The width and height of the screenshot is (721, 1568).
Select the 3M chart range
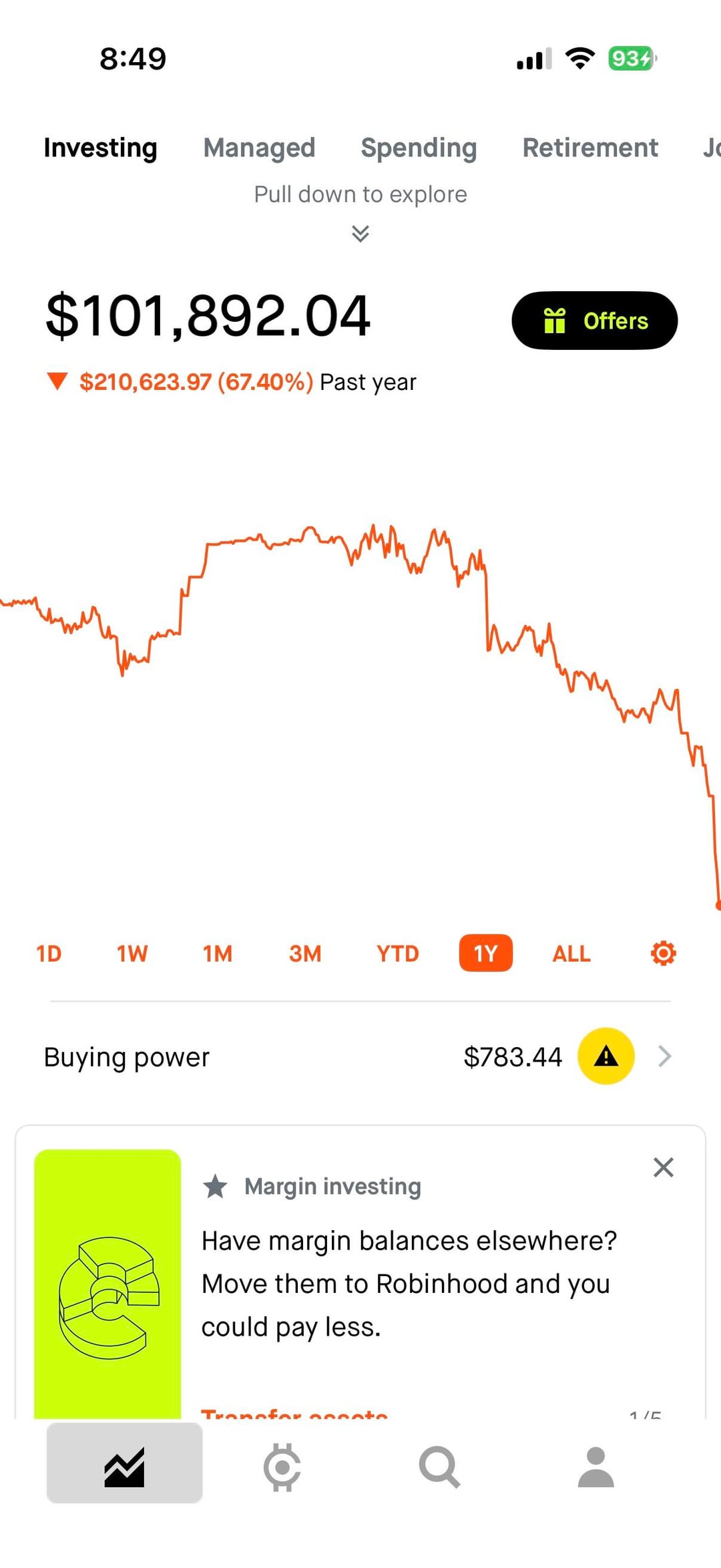[305, 954]
